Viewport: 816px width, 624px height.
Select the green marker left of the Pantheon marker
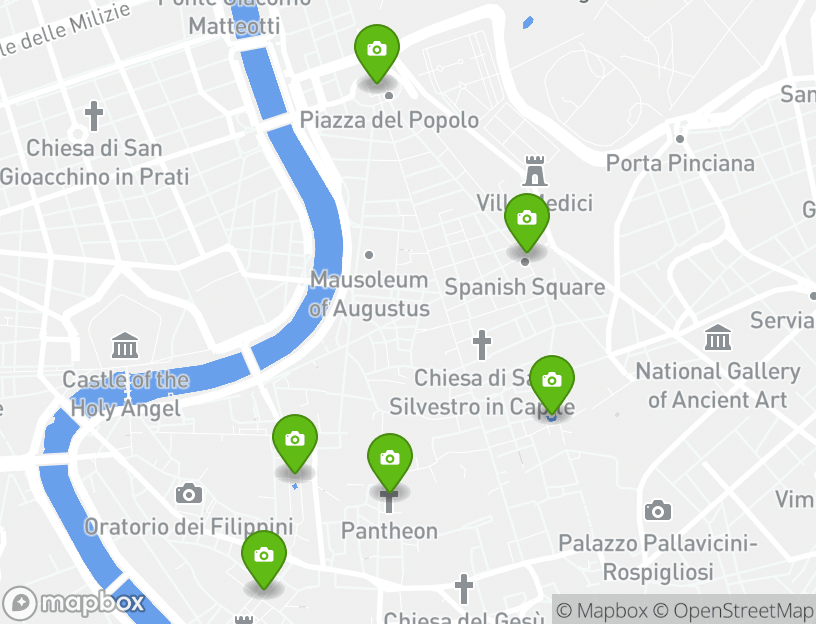point(295,440)
